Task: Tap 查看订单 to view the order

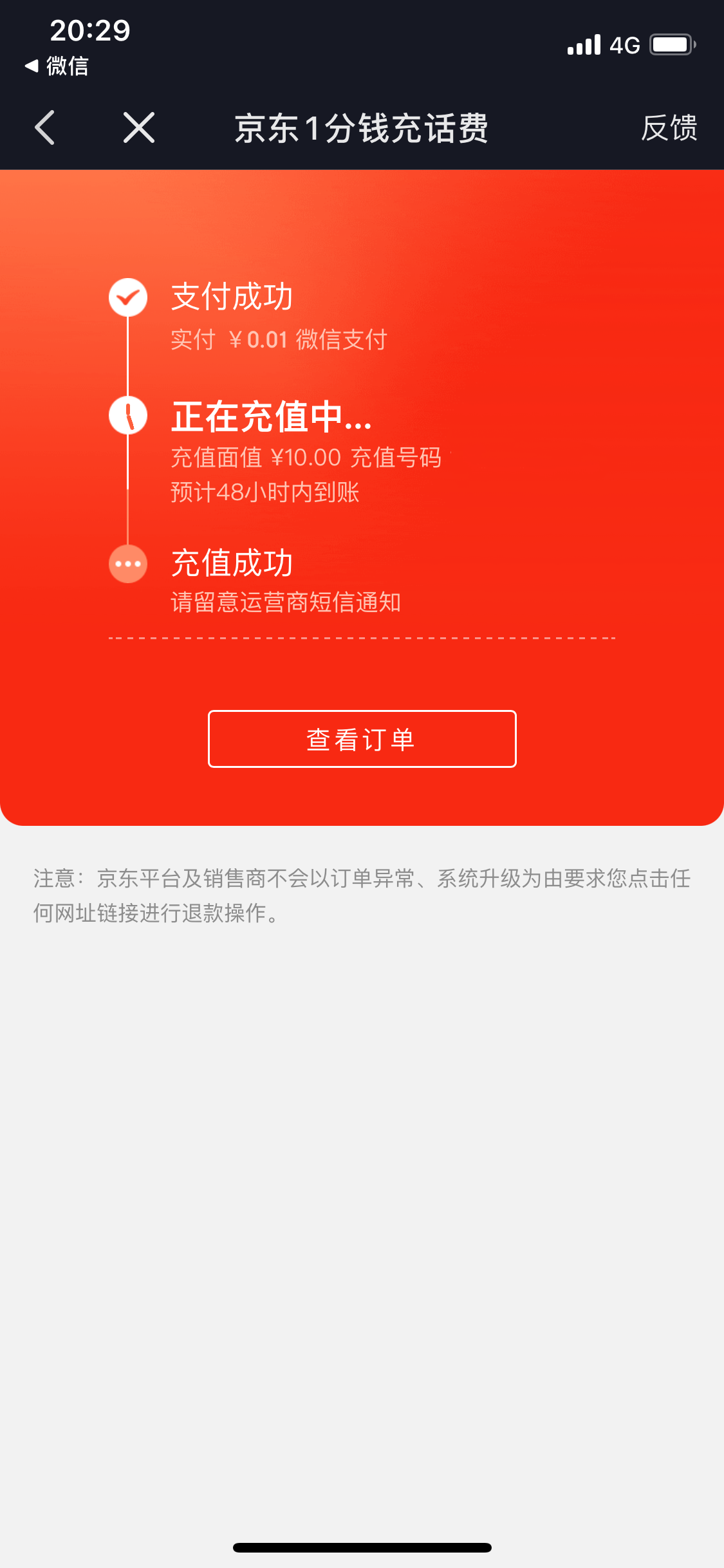Action: point(362,739)
